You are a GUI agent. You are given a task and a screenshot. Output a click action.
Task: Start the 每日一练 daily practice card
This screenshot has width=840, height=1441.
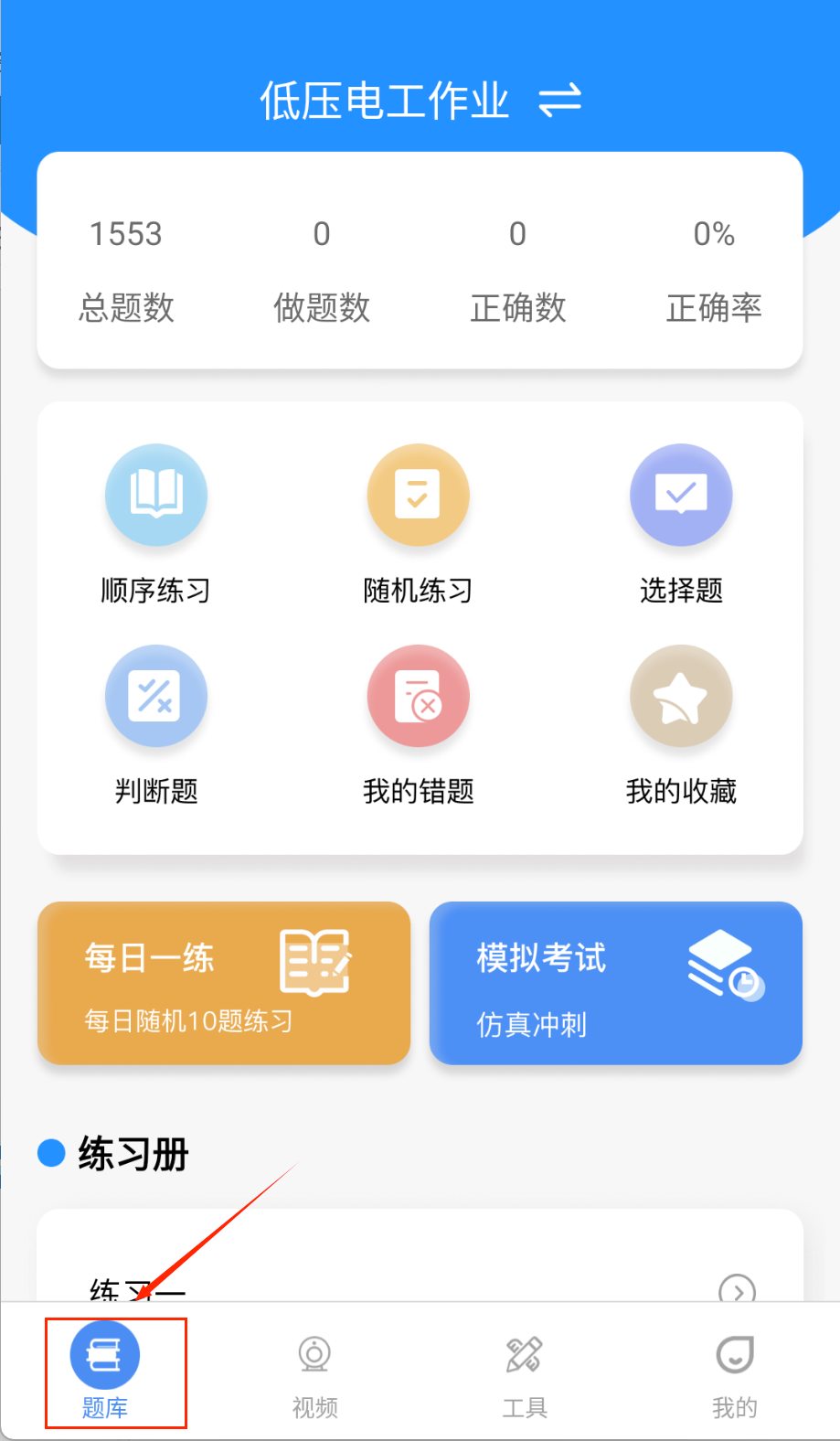pyautogui.click(x=224, y=983)
